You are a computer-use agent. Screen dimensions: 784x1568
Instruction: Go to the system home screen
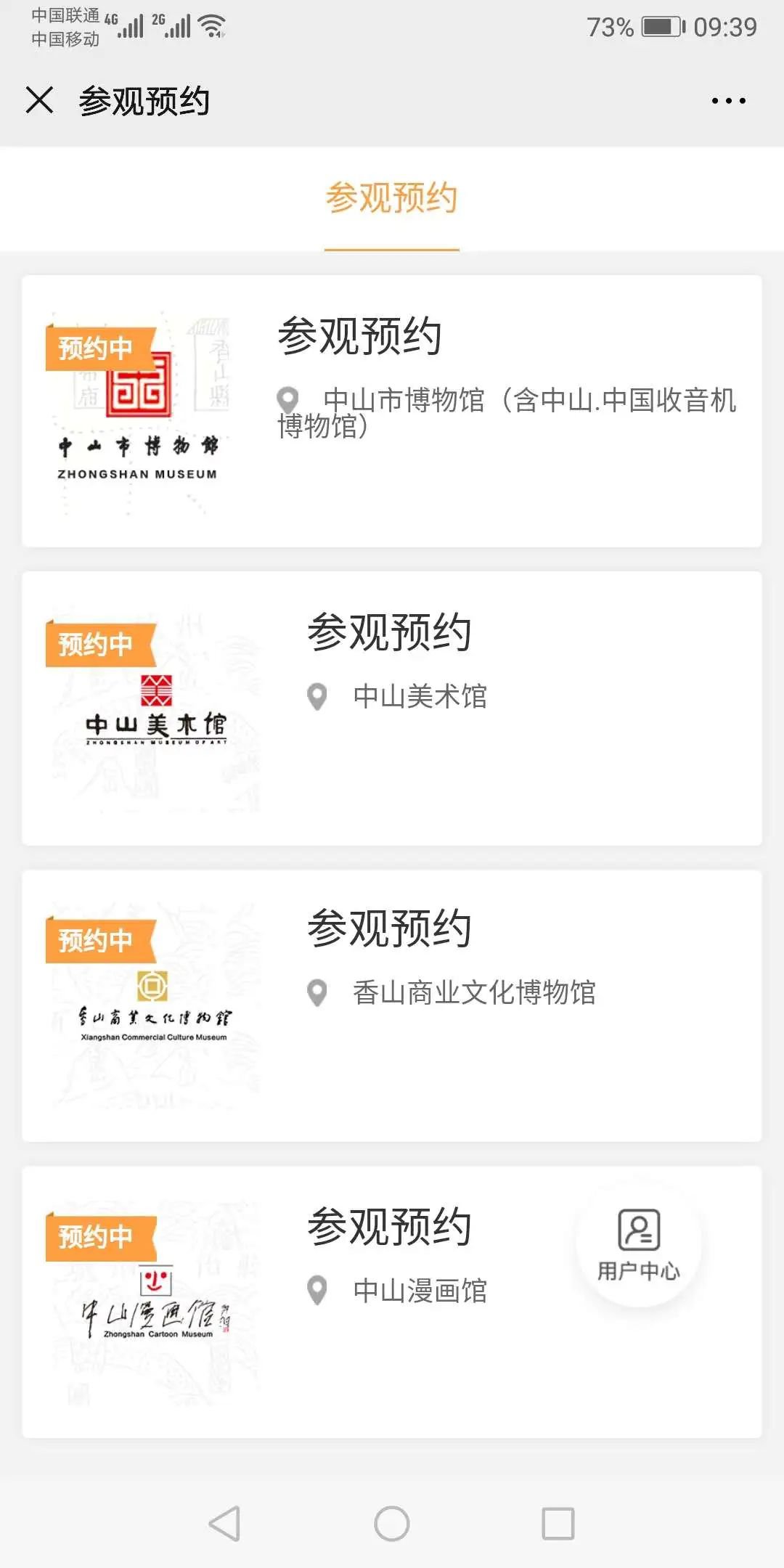tap(392, 1523)
